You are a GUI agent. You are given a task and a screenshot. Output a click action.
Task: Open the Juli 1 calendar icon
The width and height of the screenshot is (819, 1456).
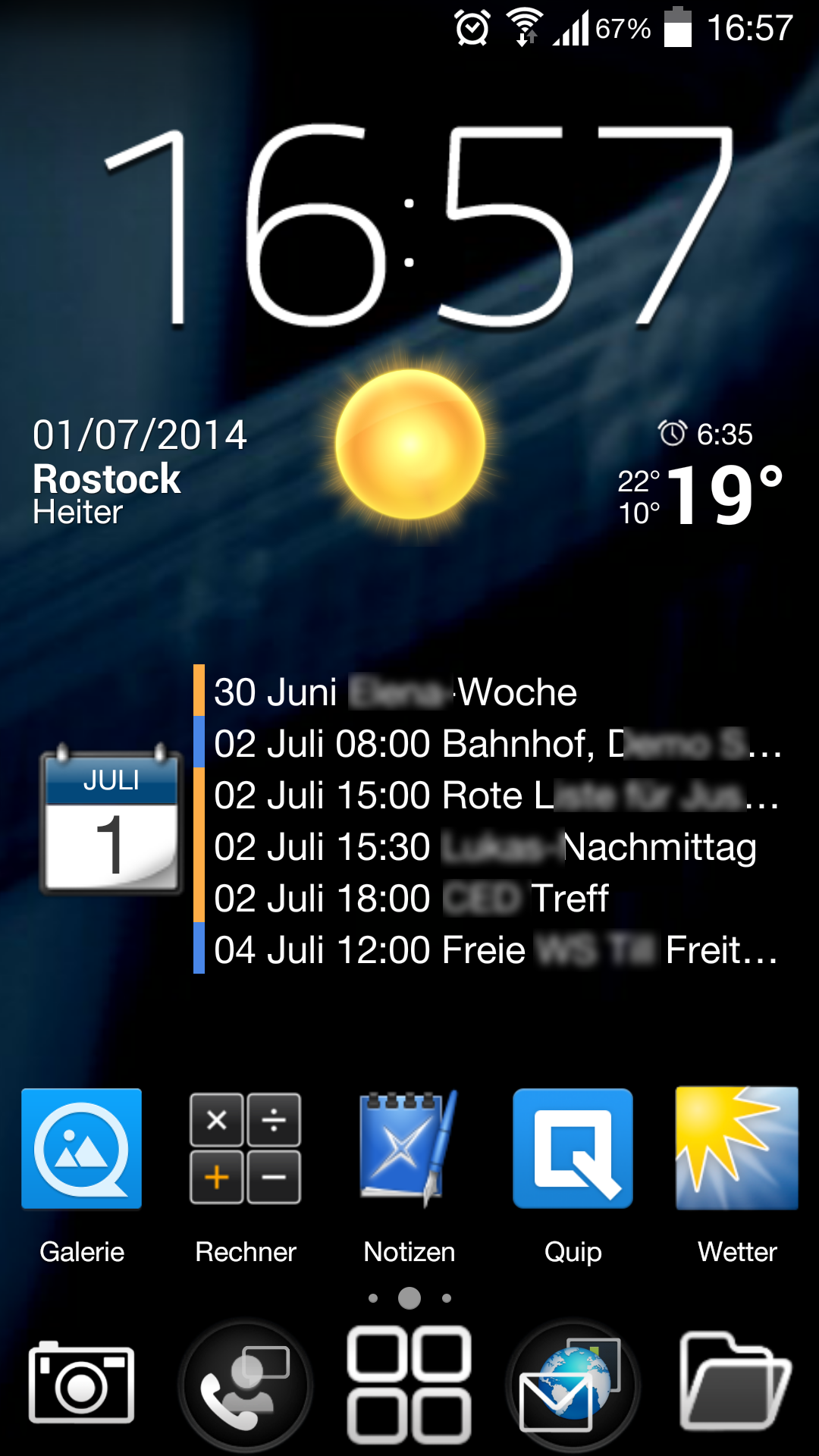111,817
